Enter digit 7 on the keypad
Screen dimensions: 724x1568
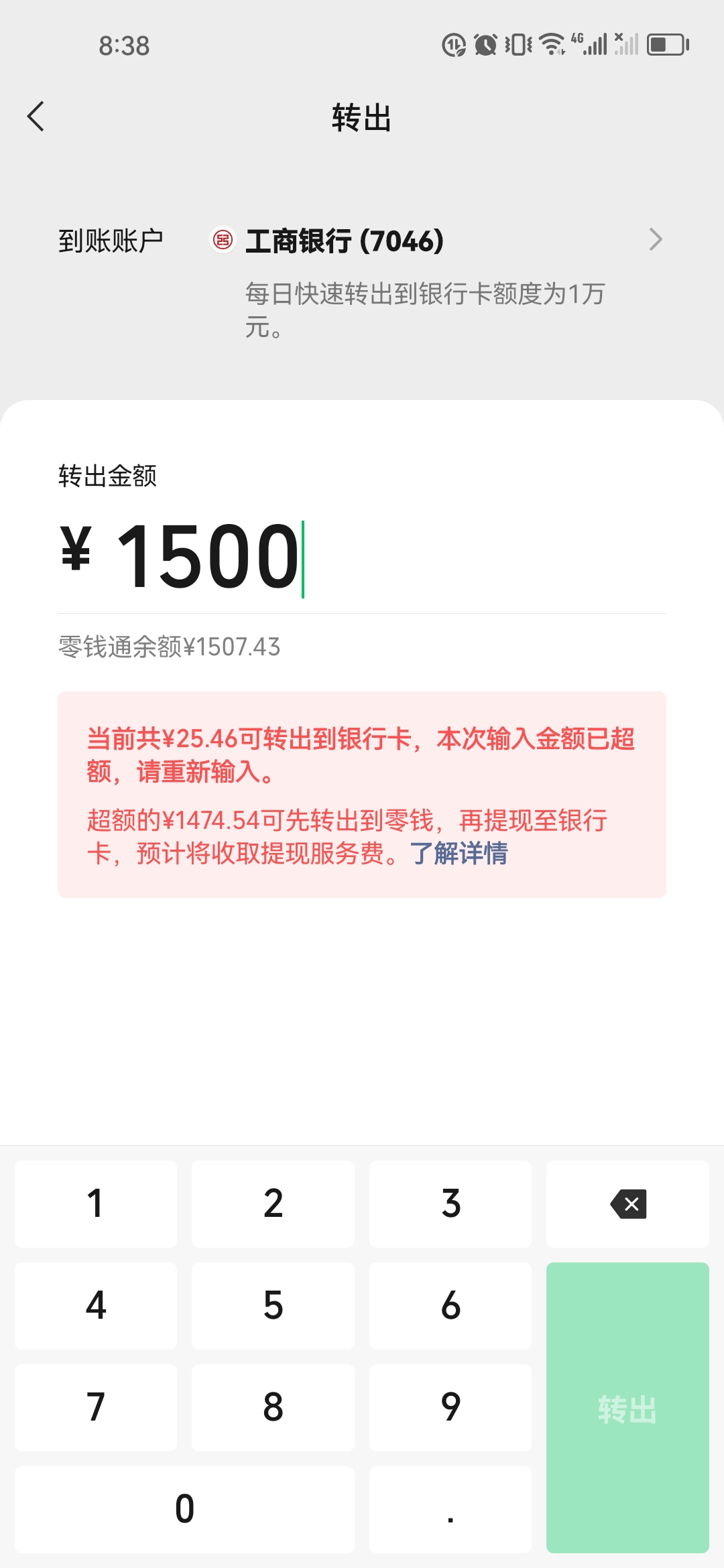(96, 1408)
